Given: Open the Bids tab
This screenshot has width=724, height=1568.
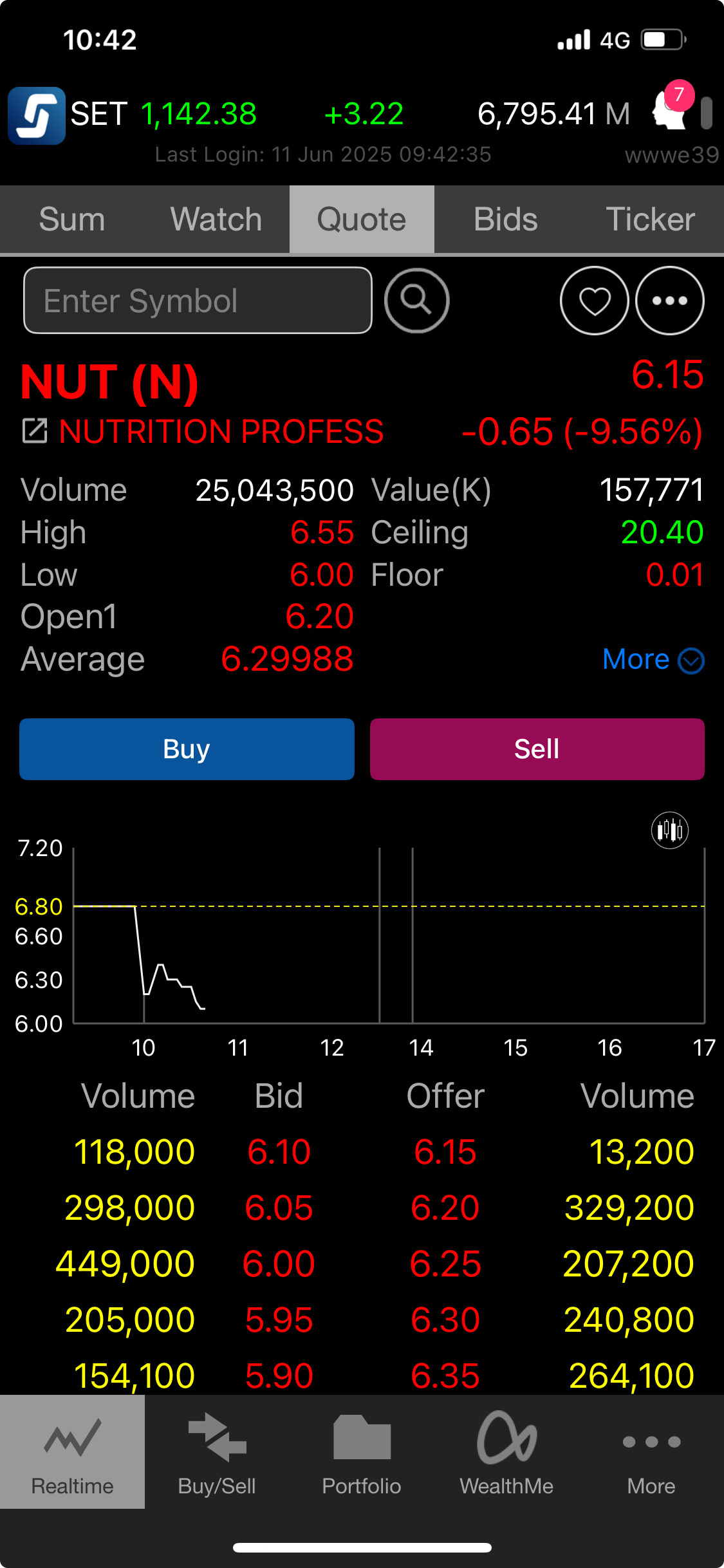Looking at the screenshot, I should (506, 219).
